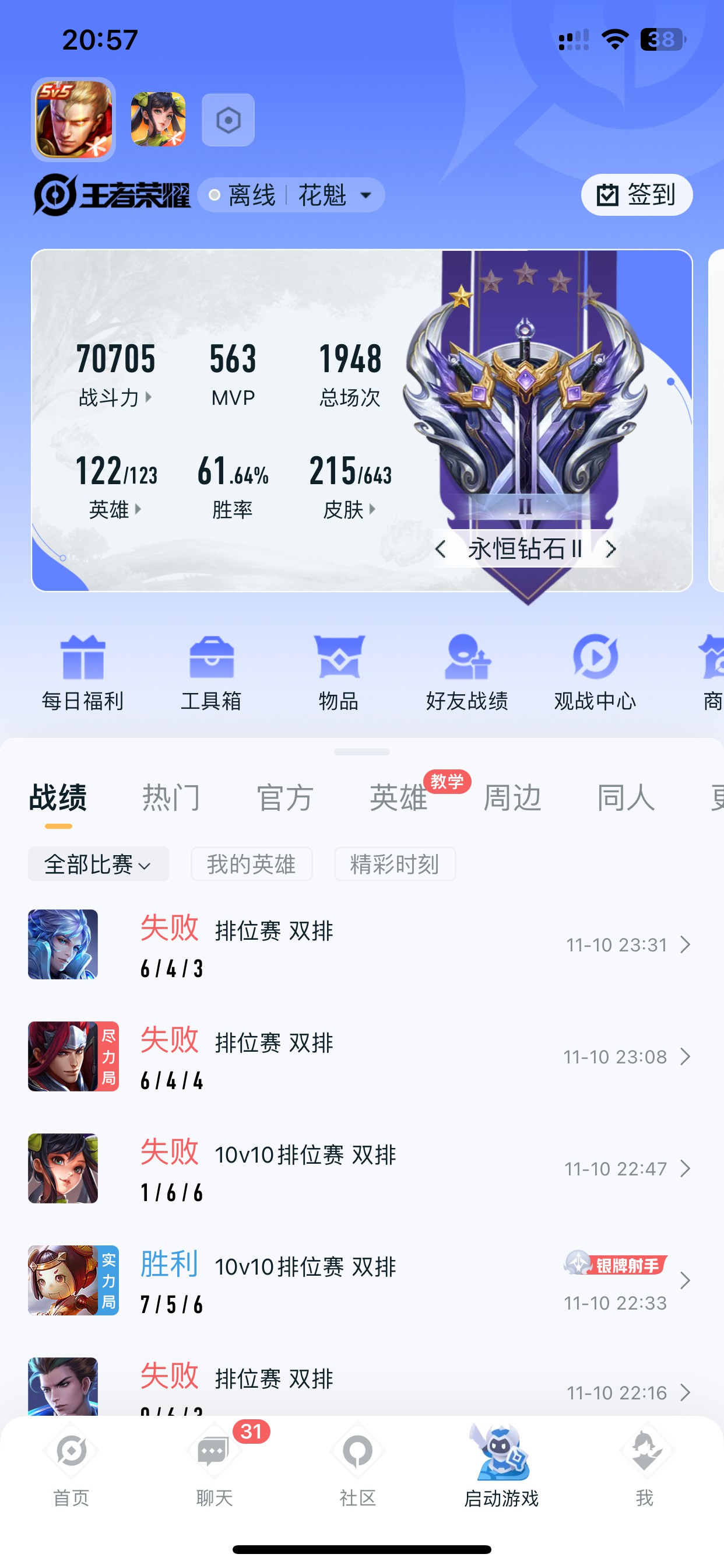The image size is (724, 1568).
Task: Switch to the 热门 tab
Action: (171, 797)
